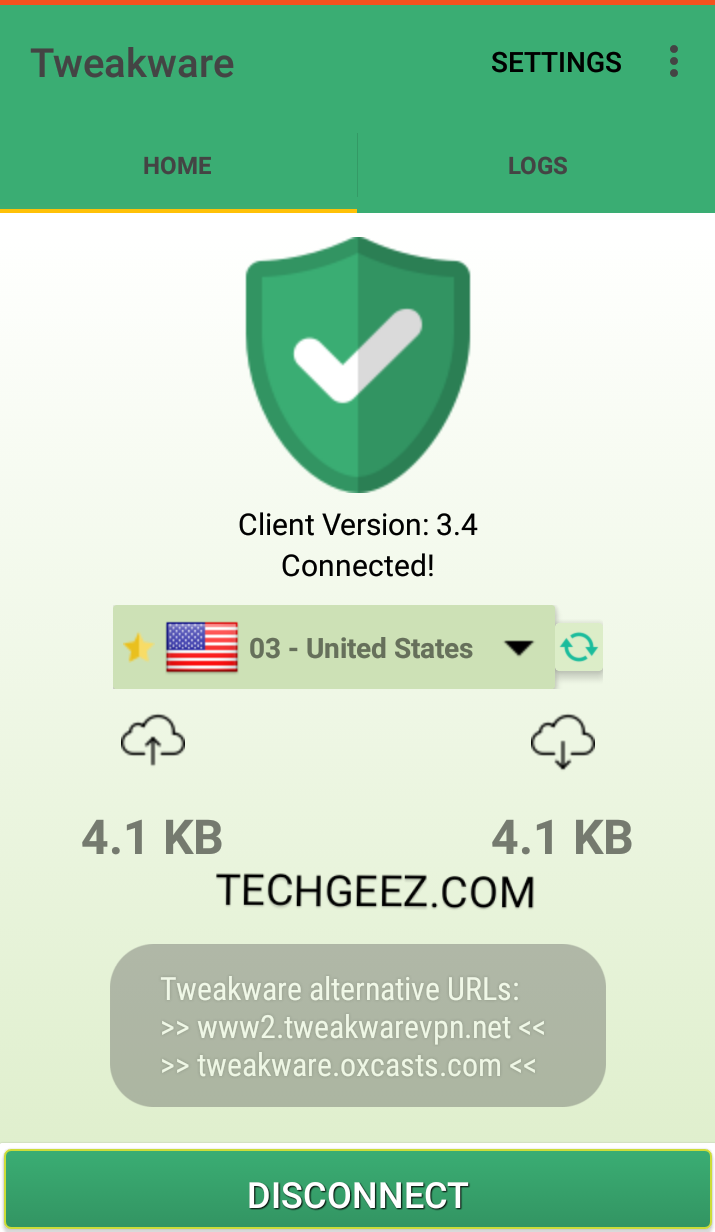Select the HOME tab
The width and height of the screenshot is (715, 1232).
pos(178,166)
